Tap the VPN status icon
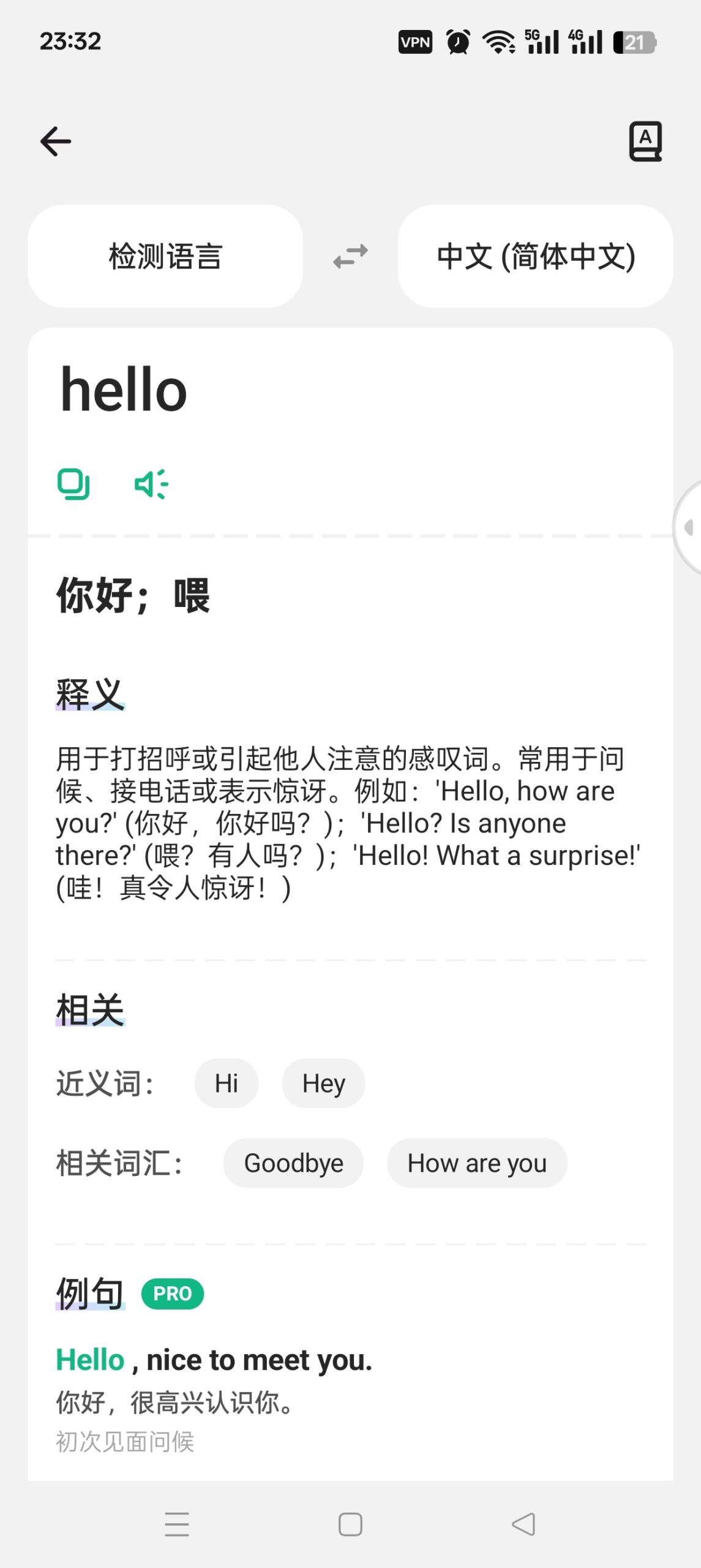The height and width of the screenshot is (1568, 701). click(414, 41)
